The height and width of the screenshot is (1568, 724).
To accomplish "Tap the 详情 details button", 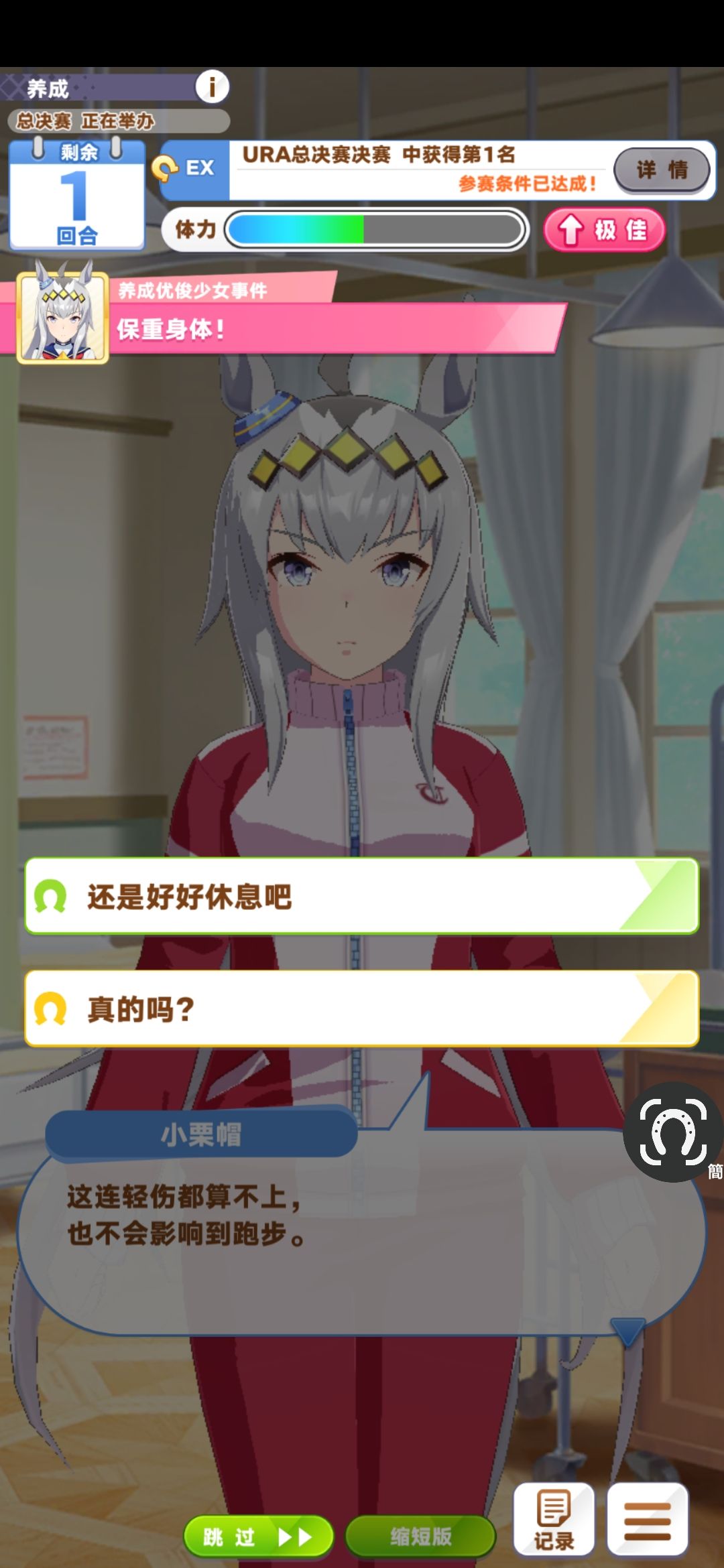I will tap(662, 170).
